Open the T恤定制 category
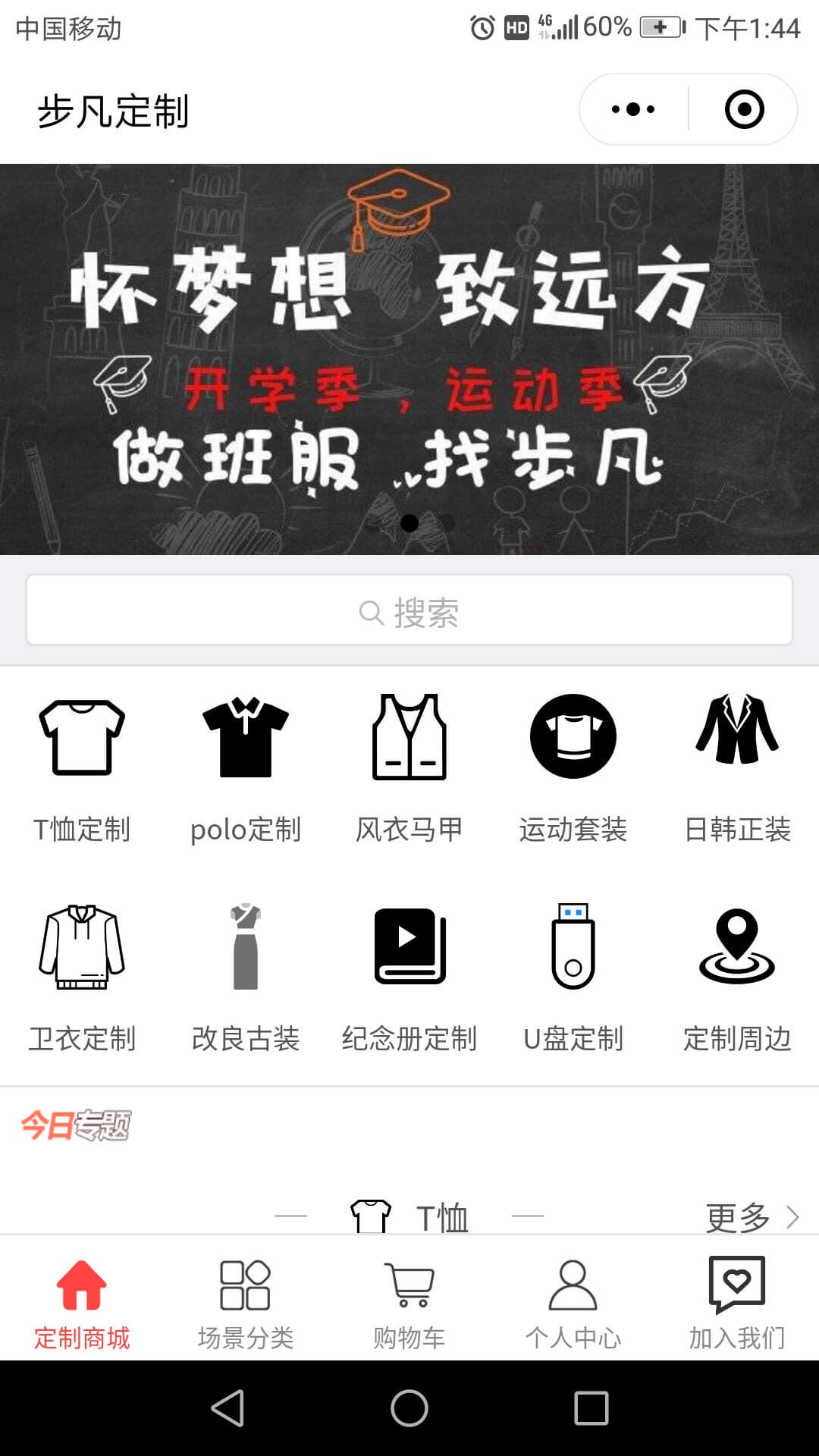819x1456 pixels. (x=82, y=767)
